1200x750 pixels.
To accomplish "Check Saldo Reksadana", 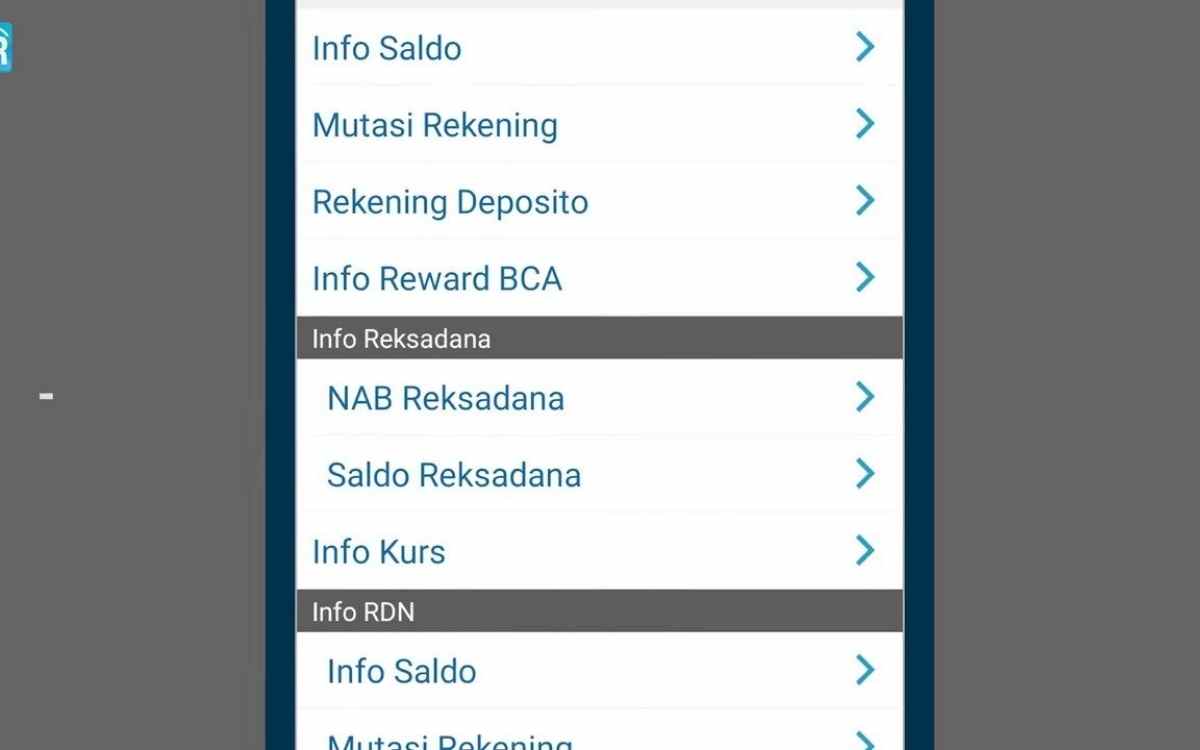I will pos(598,474).
